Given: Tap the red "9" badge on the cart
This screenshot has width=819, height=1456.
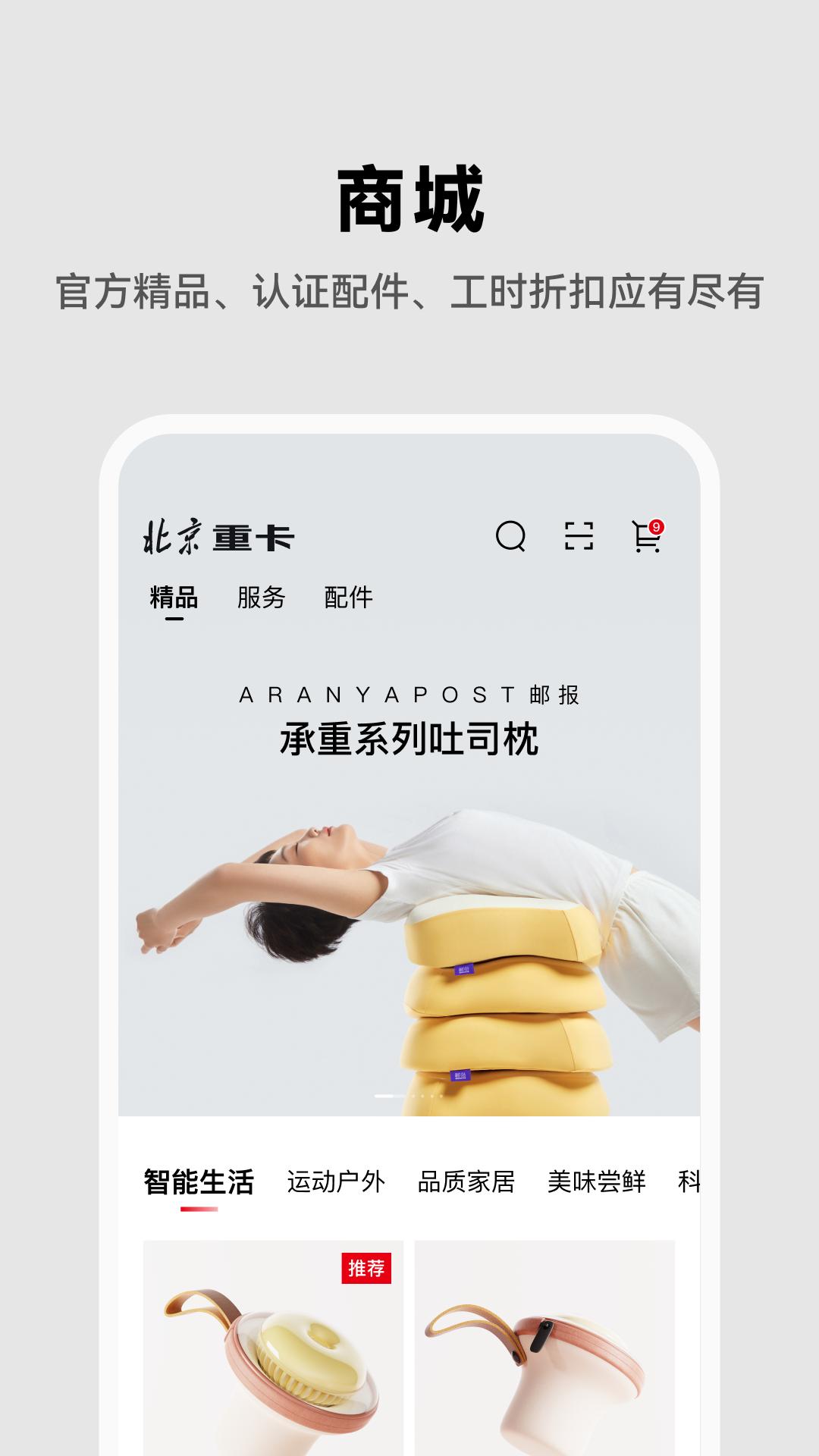Looking at the screenshot, I should click(658, 525).
